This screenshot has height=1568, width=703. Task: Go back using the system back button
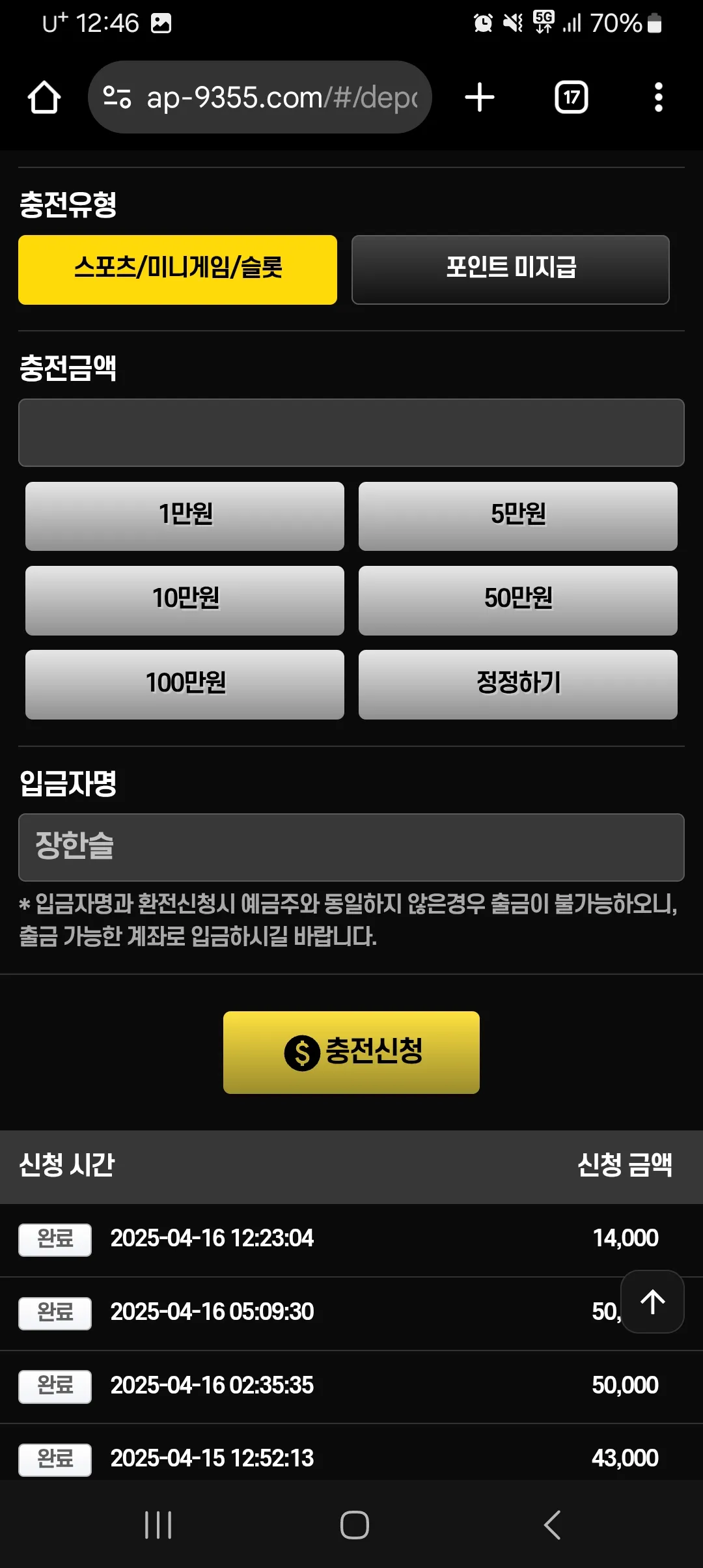[x=552, y=1525]
